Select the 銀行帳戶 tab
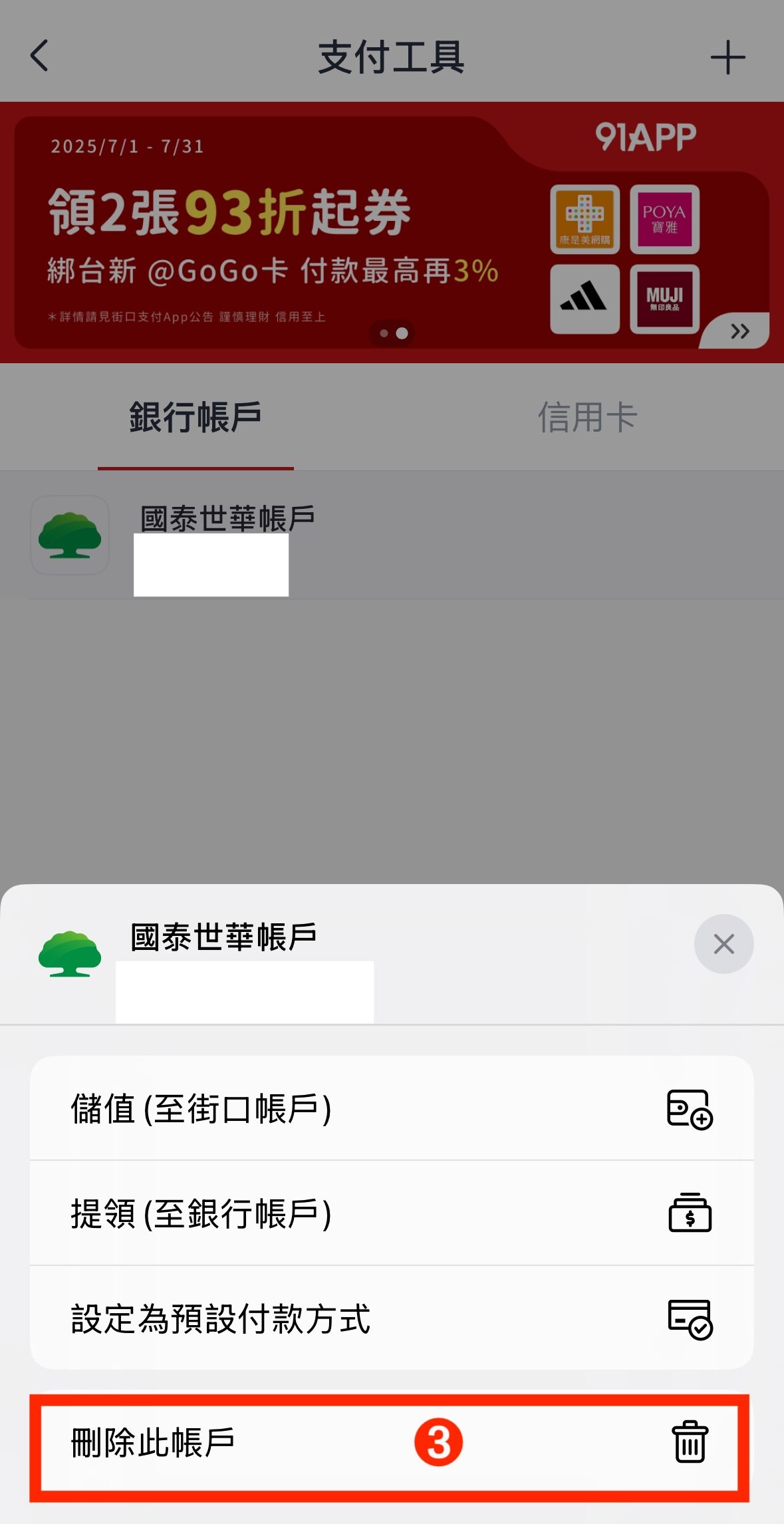 tap(196, 418)
